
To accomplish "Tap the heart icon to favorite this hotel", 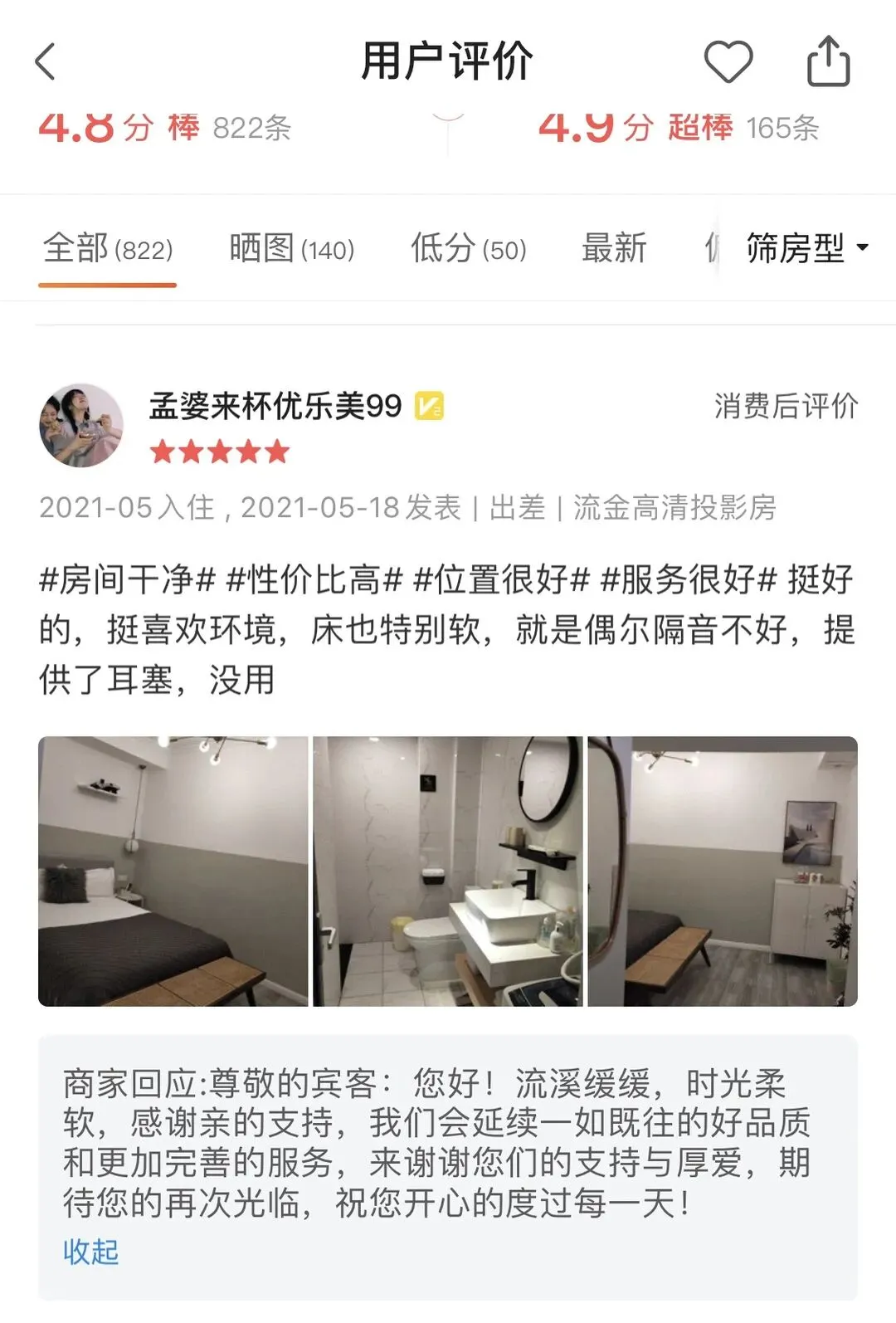I will (728, 61).
